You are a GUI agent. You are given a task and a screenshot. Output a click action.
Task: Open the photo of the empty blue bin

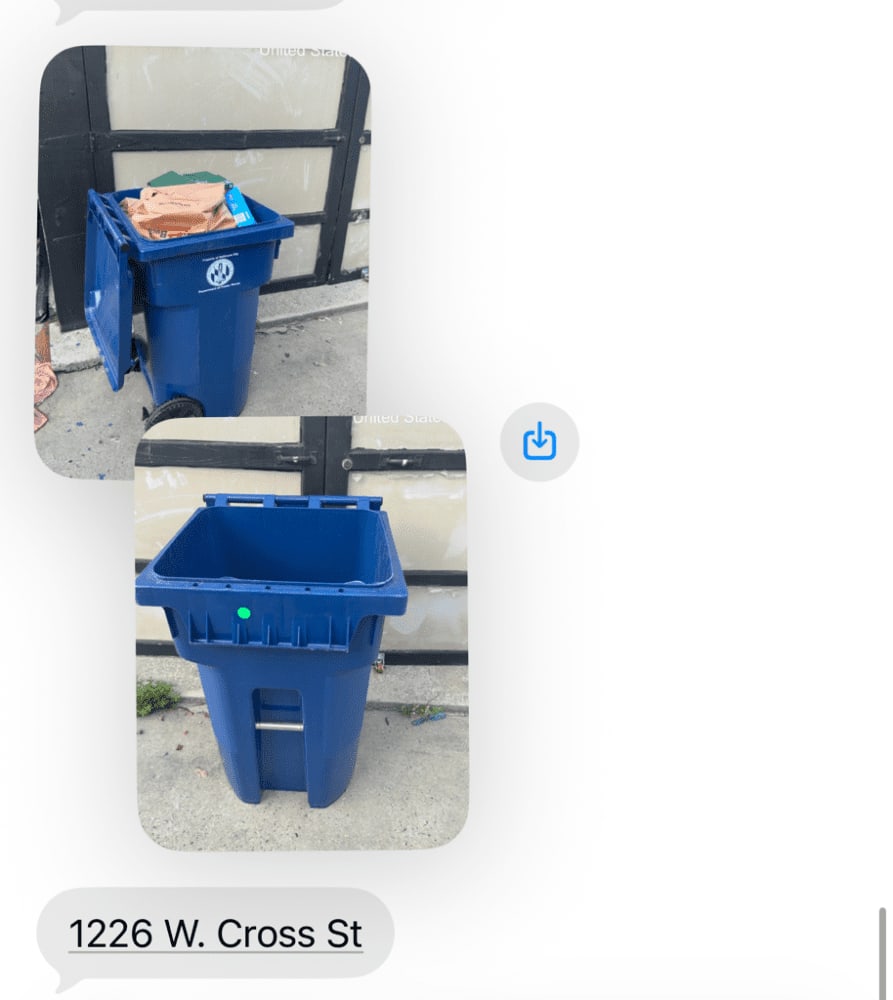click(302, 633)
